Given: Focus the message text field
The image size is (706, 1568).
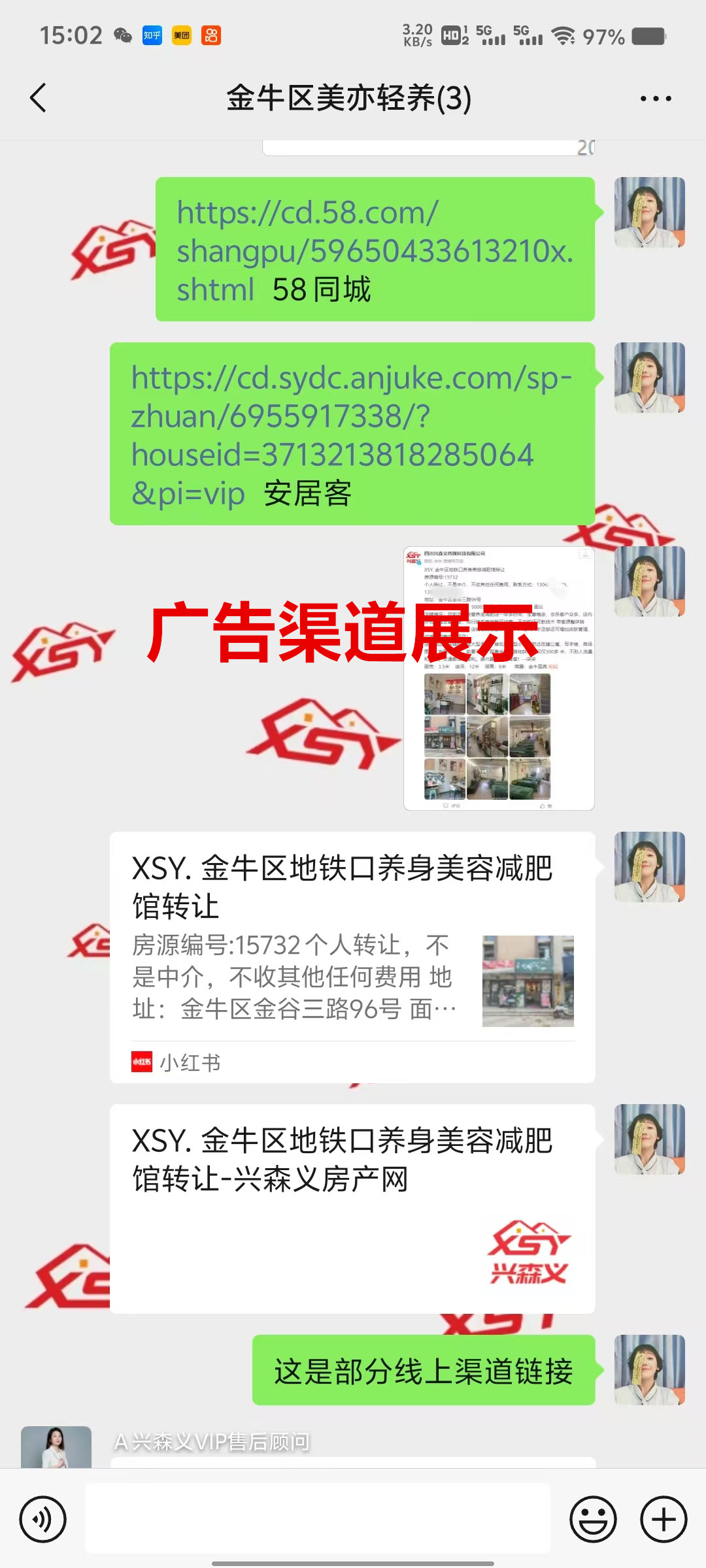Looking at the screenshot, I should (x=318, y=1519).
